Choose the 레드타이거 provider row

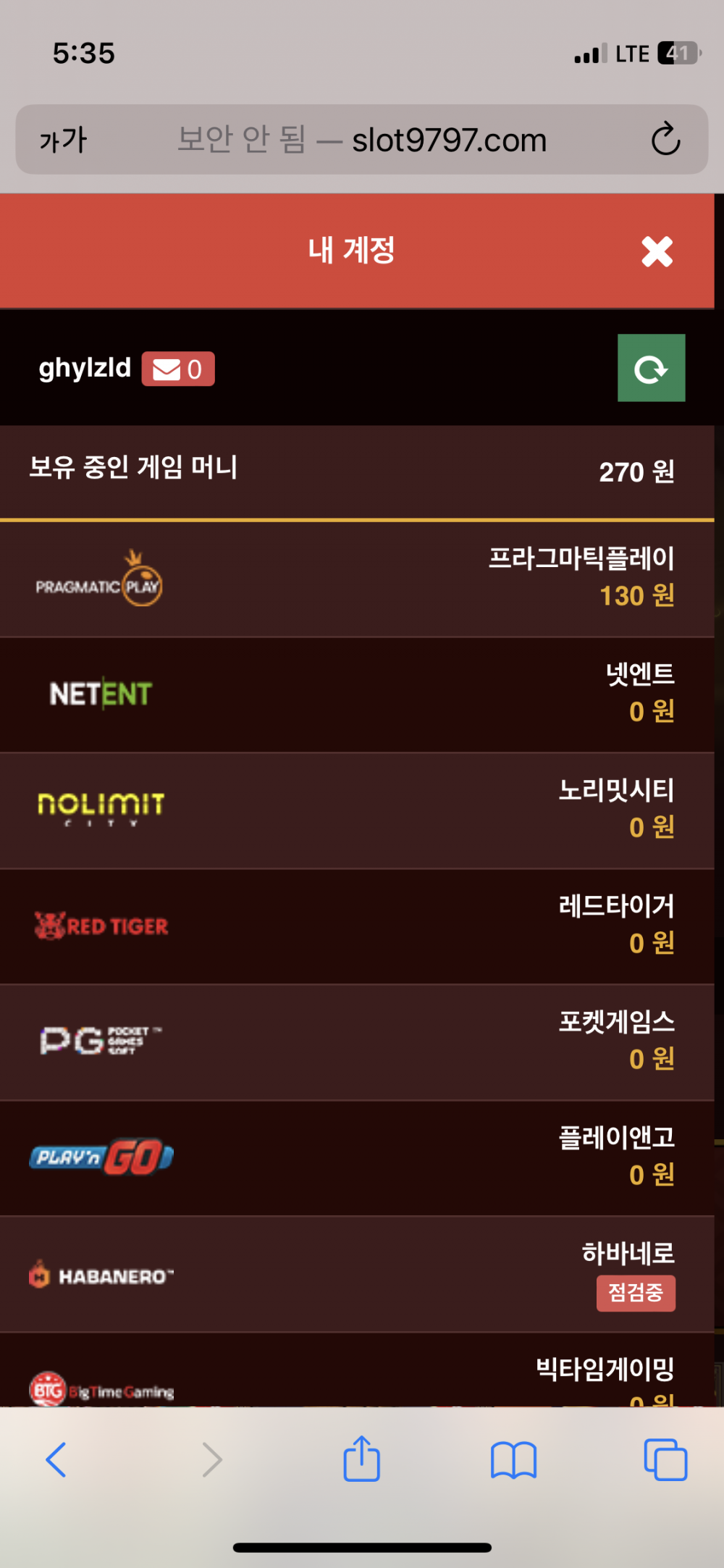pyautogui.click(x=357, y=926)
